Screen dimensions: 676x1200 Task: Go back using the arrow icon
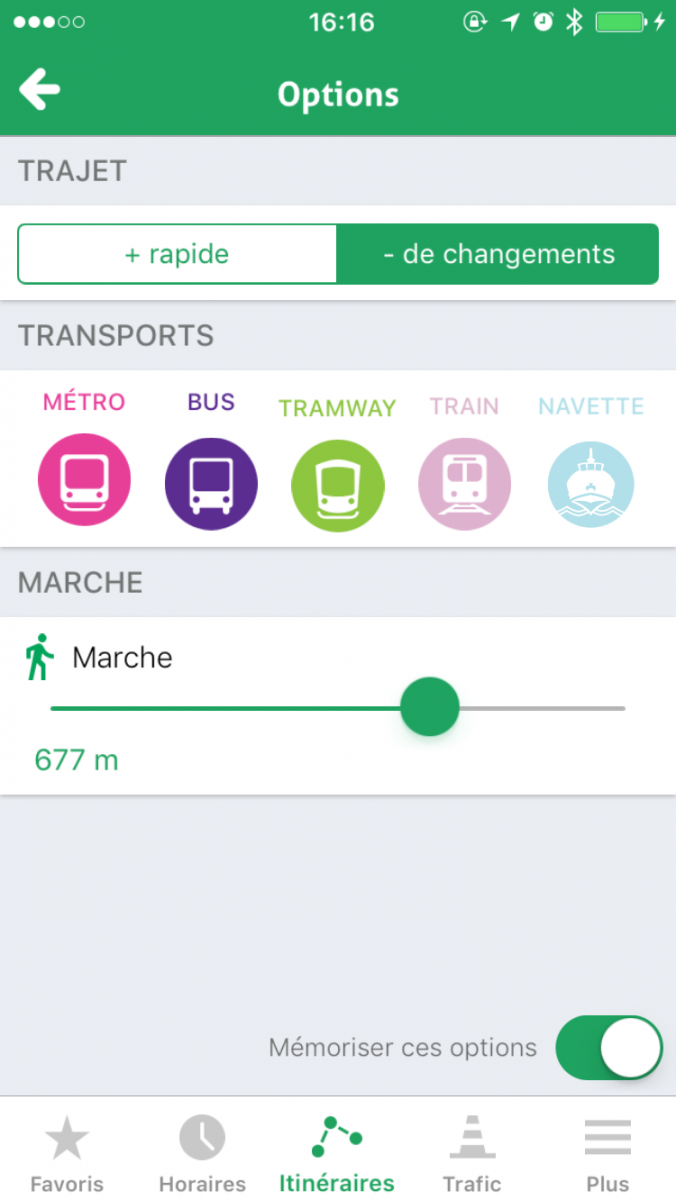pos(40,91)
